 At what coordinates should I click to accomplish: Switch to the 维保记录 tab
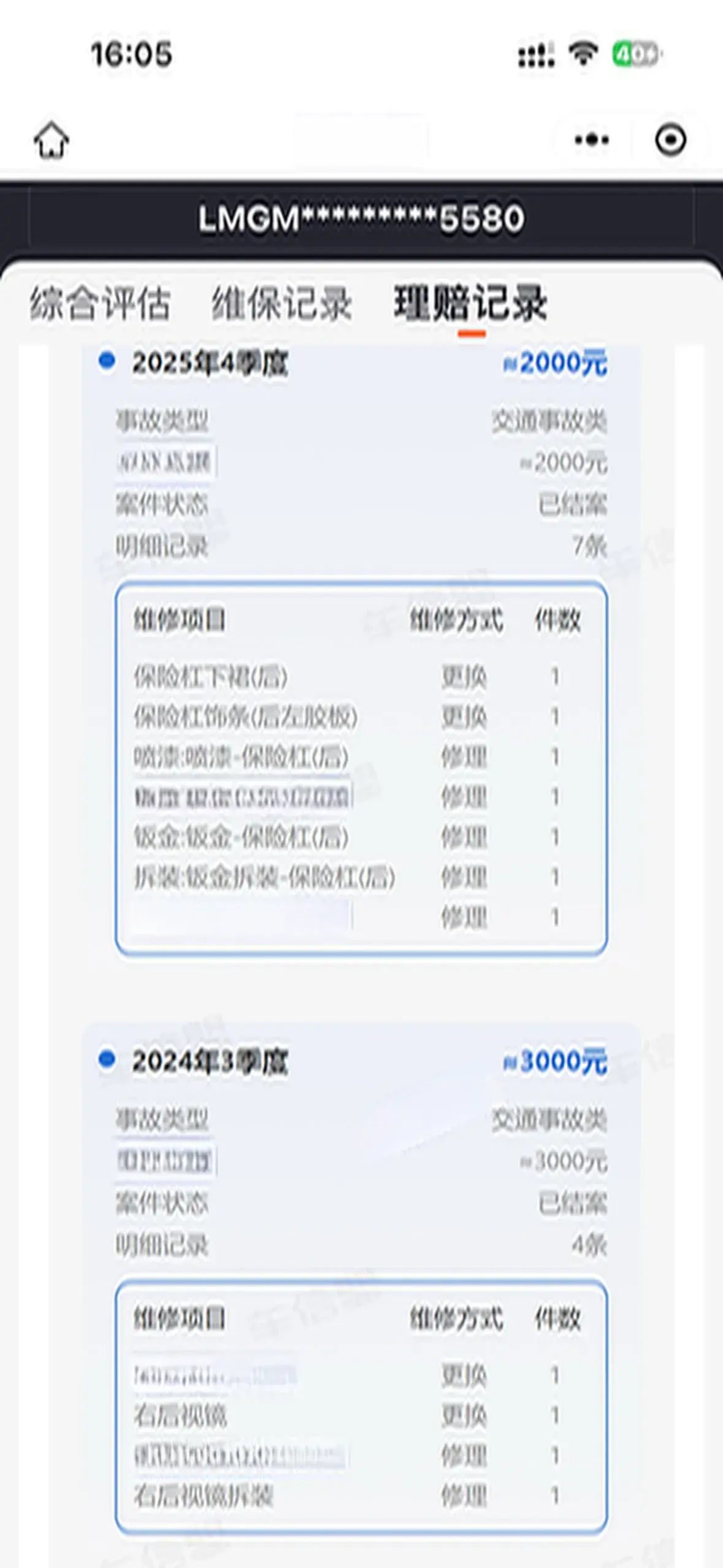281,303
